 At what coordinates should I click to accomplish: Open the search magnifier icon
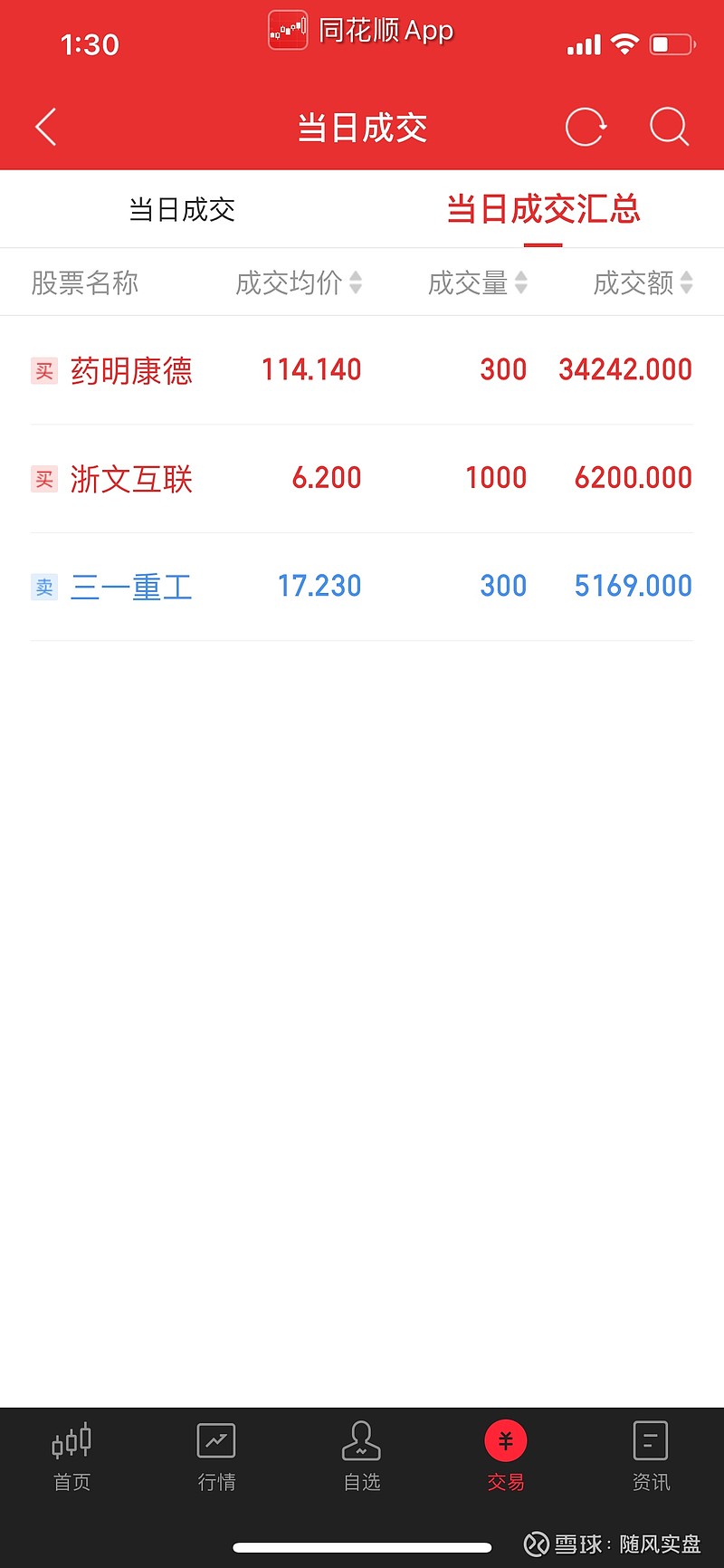(x=670, y=127)
